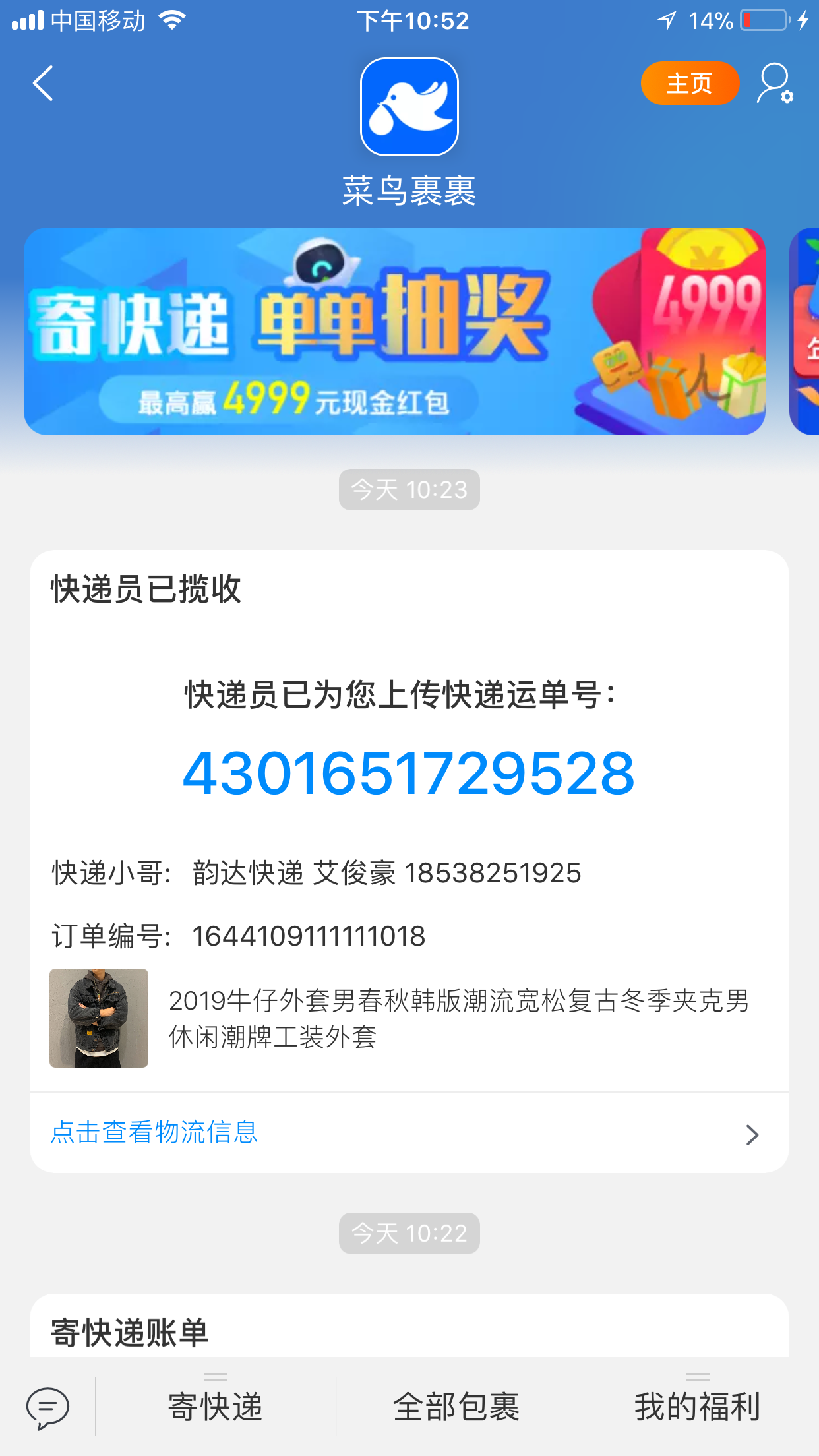
Task: Open the 主页 homepage button
Action: tap(690, 84)
